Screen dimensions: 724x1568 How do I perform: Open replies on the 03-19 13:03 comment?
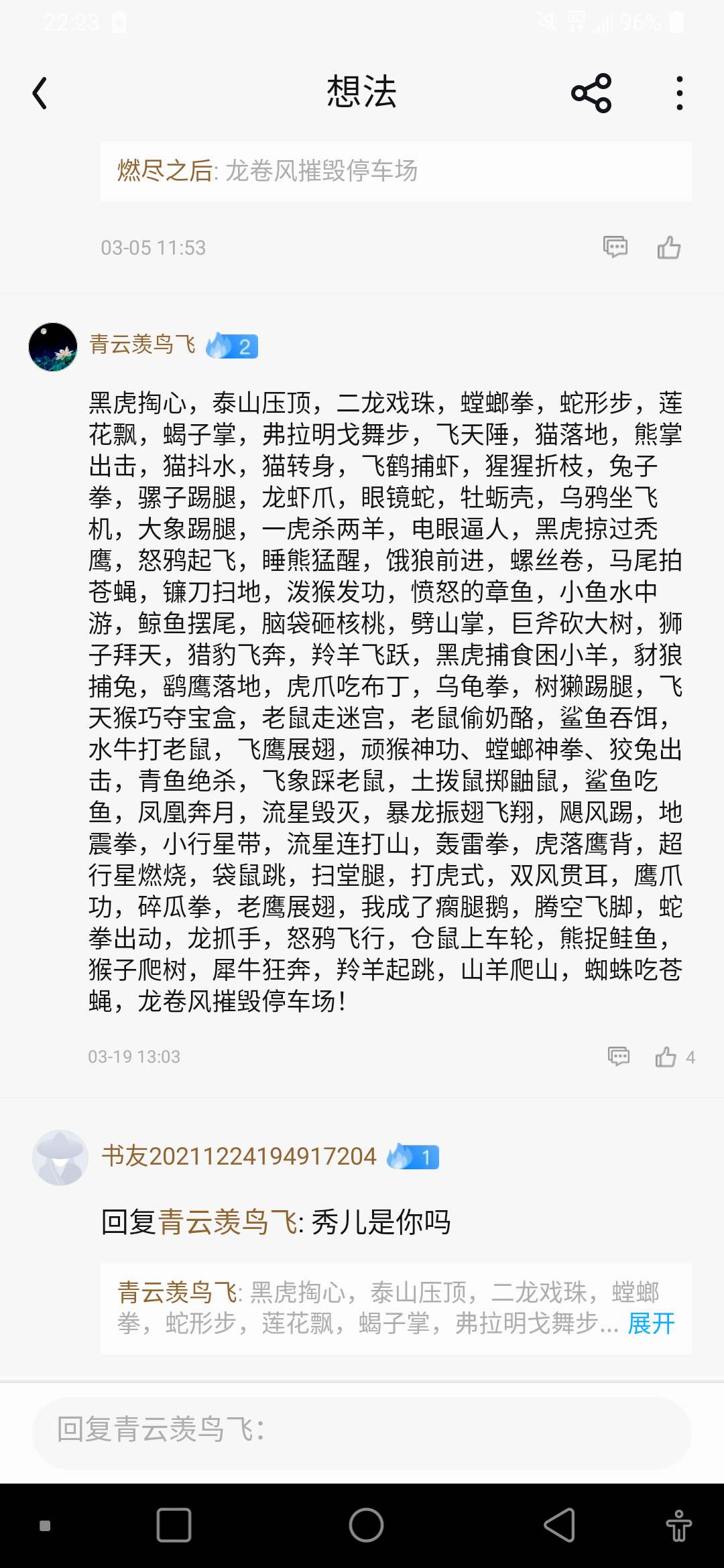click(619, 1057)
